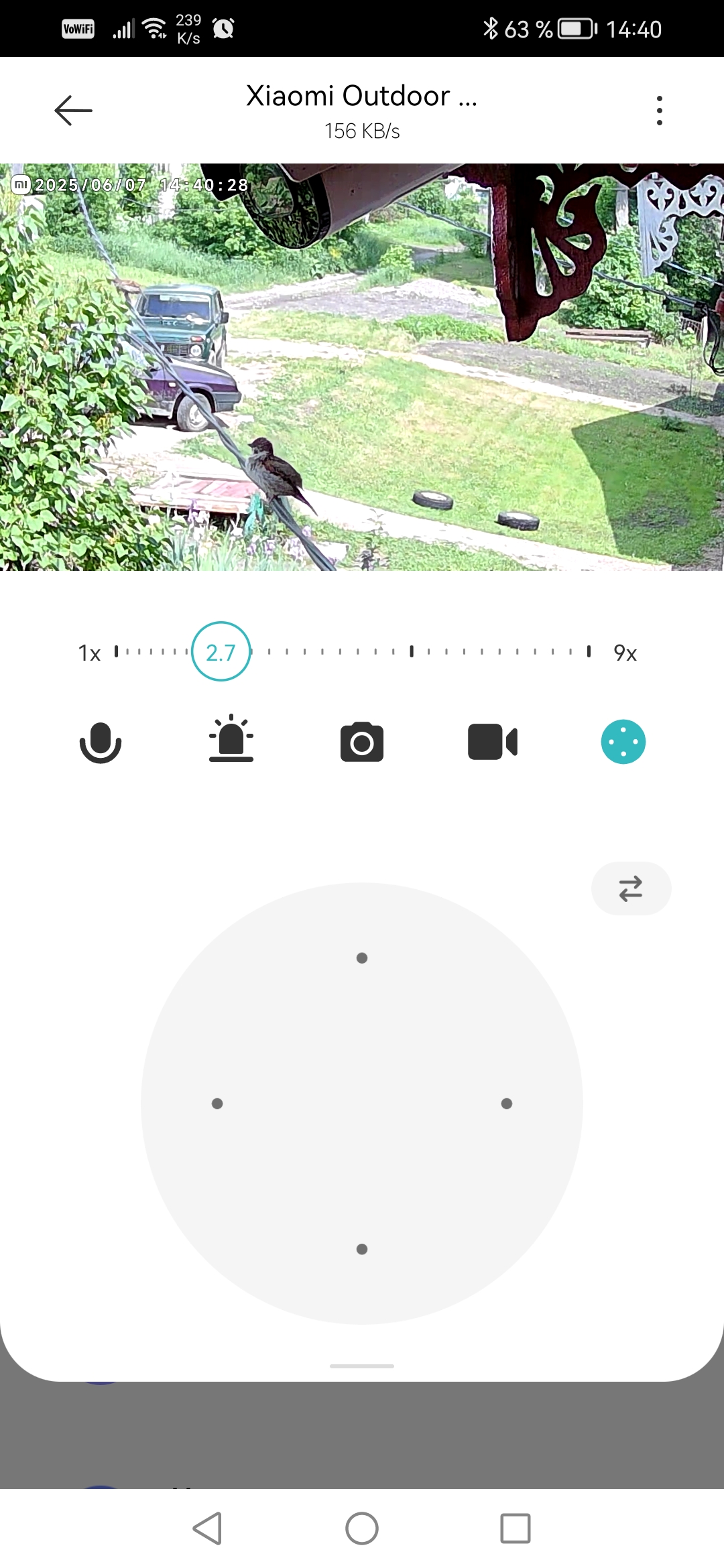Toggle the PTZ direction control button

point(623,742)
